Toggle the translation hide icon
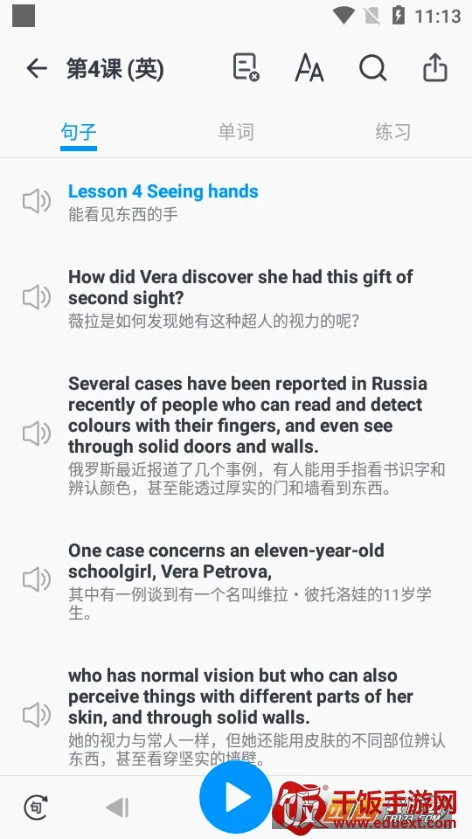 pyautogui.click(x=246, y=68)
